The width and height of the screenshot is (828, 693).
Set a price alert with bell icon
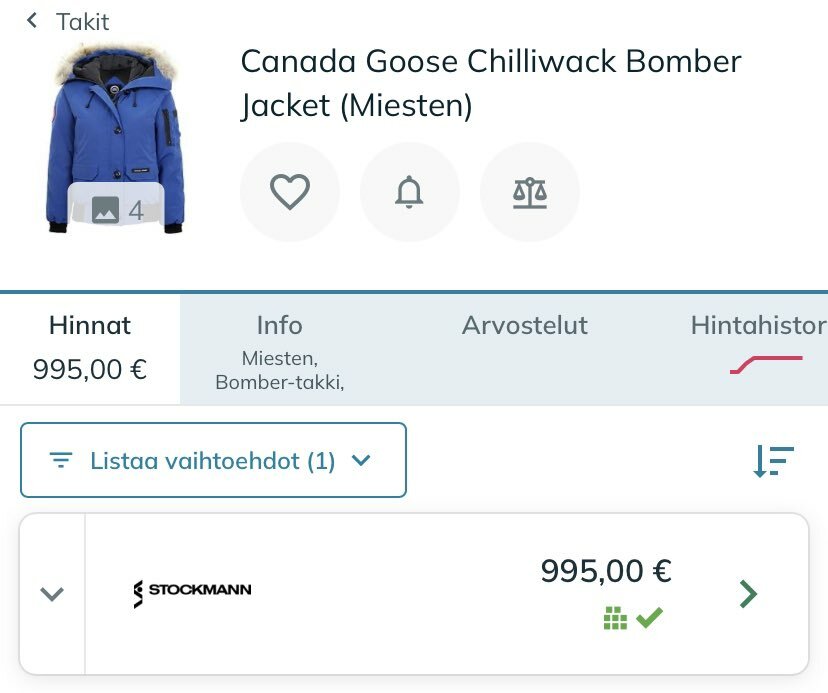[x=409, y=191]
